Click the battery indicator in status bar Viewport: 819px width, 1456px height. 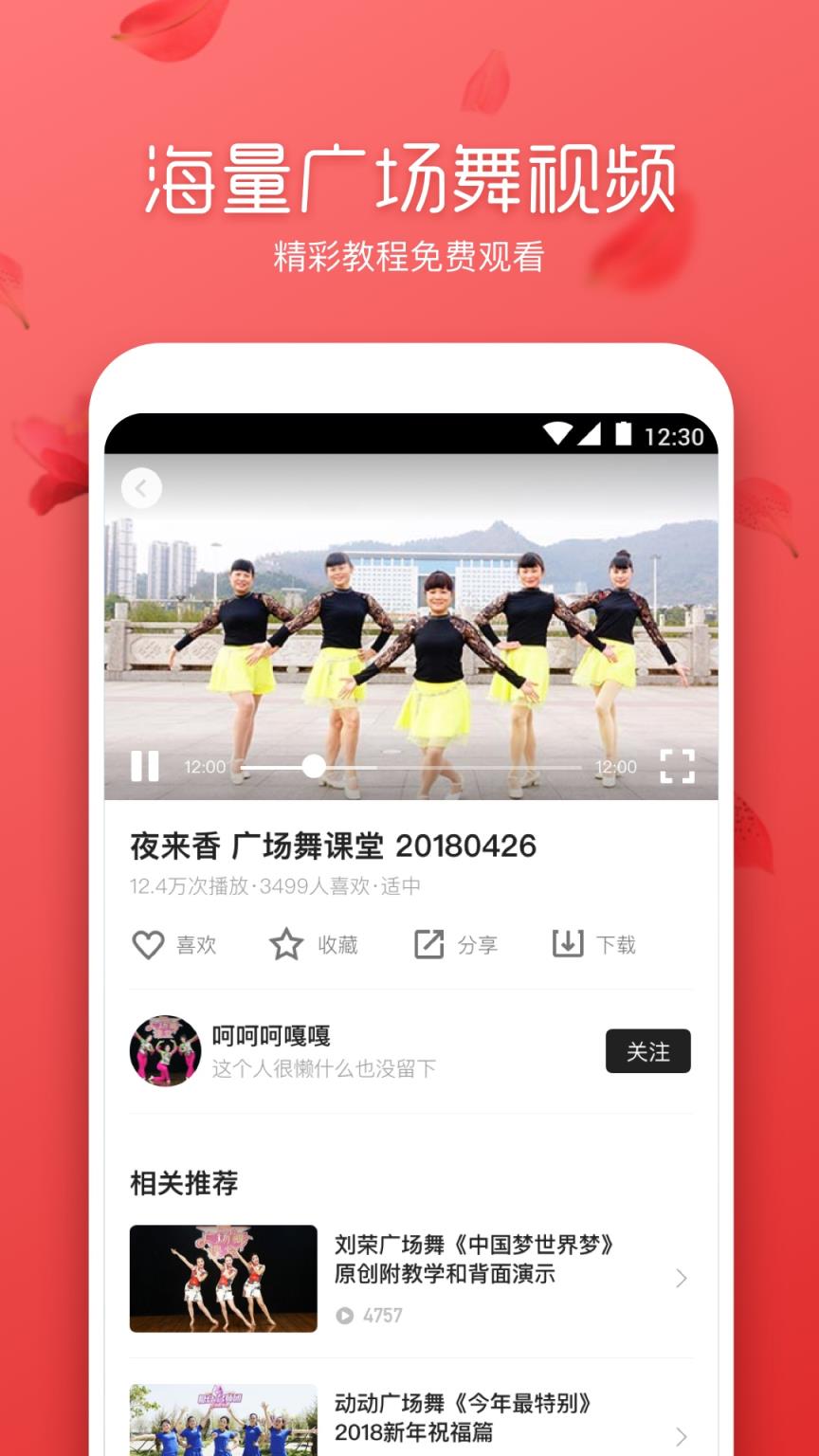click(x=625, y=434)
